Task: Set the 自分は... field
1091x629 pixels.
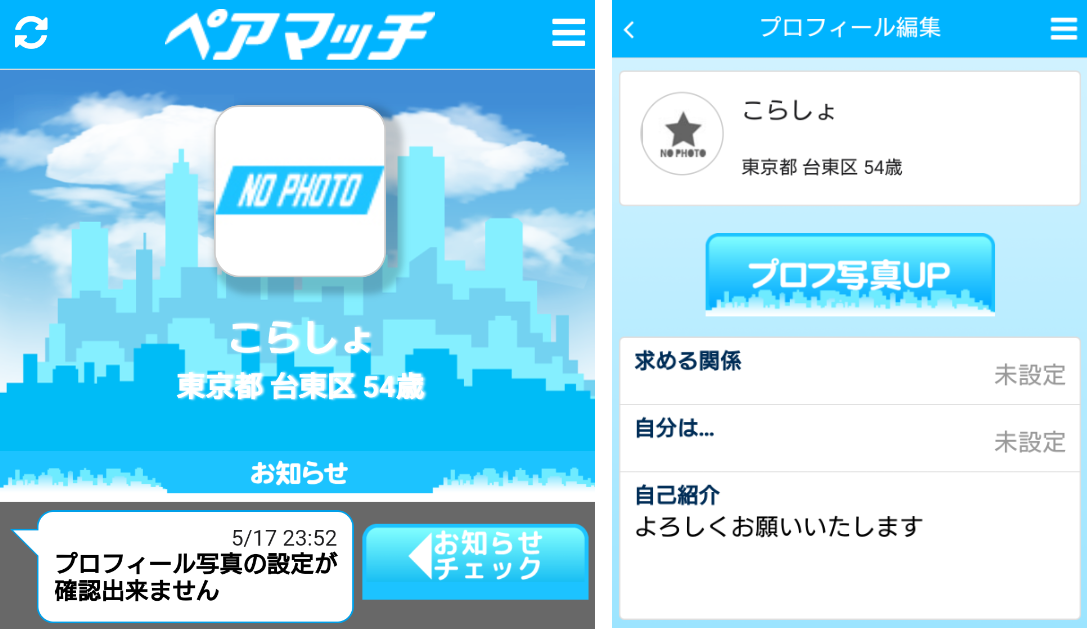Action: coord(849,438)
